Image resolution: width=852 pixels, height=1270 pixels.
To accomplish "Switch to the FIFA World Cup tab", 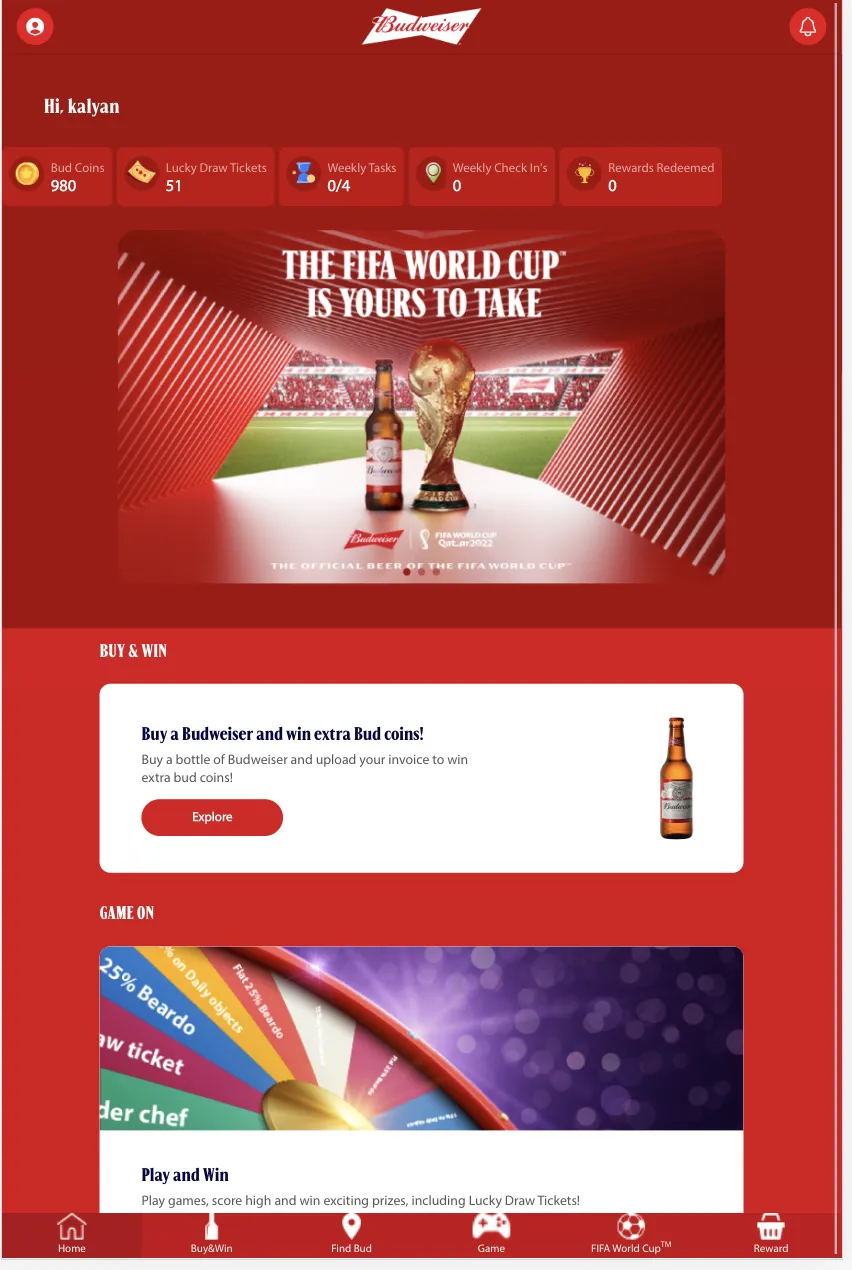I will pos(631,1235).
